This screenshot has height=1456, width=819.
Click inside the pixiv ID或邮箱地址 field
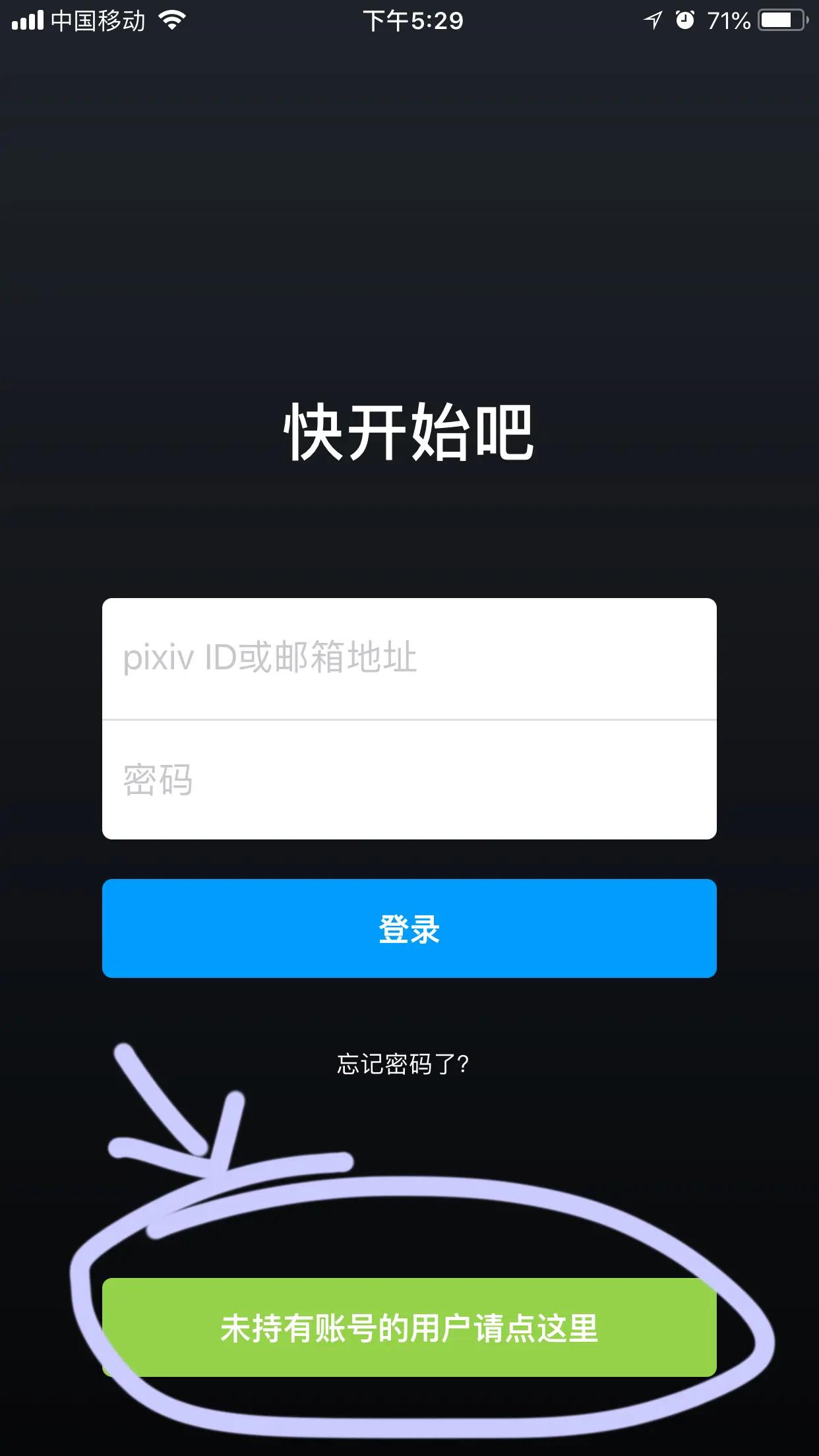(409, 658)
